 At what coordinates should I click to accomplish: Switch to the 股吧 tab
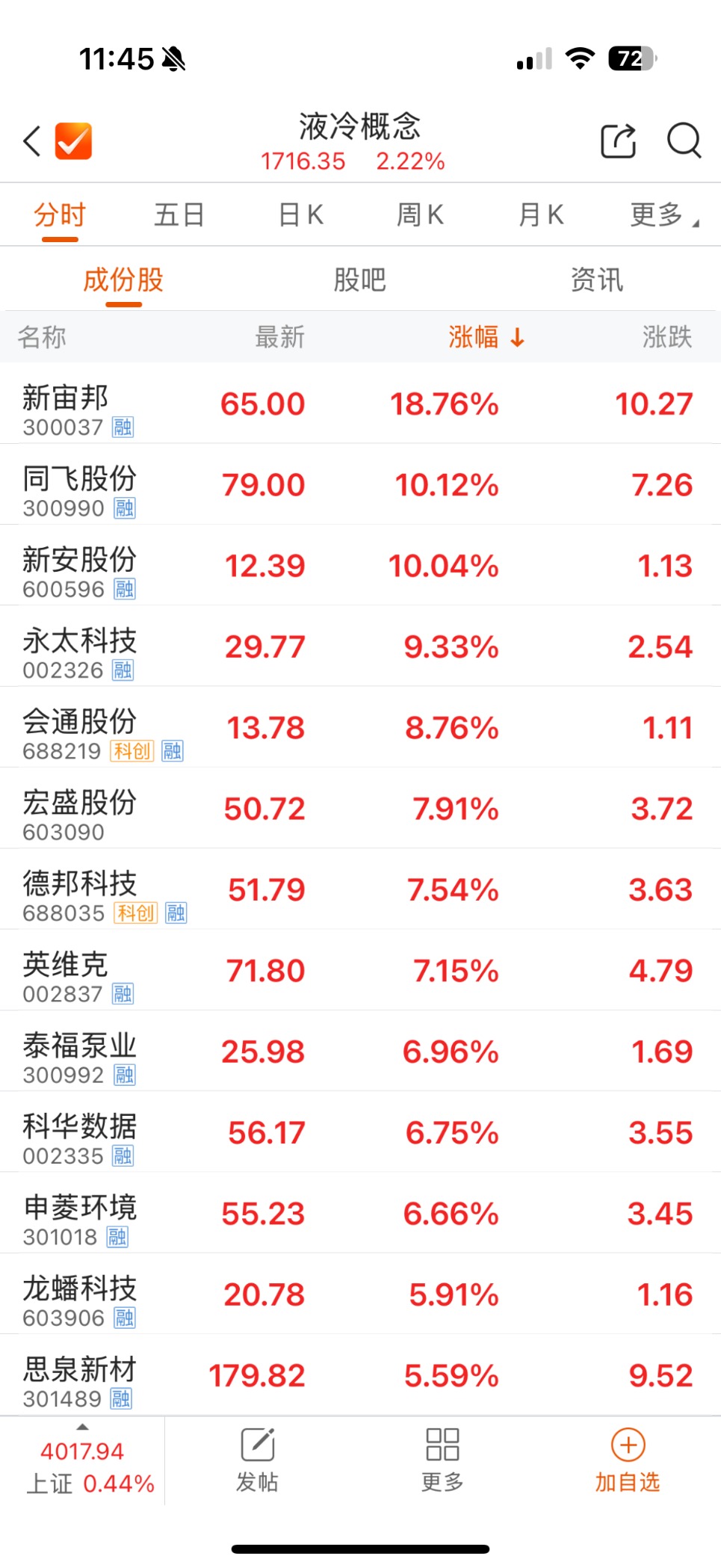point(359,280)
